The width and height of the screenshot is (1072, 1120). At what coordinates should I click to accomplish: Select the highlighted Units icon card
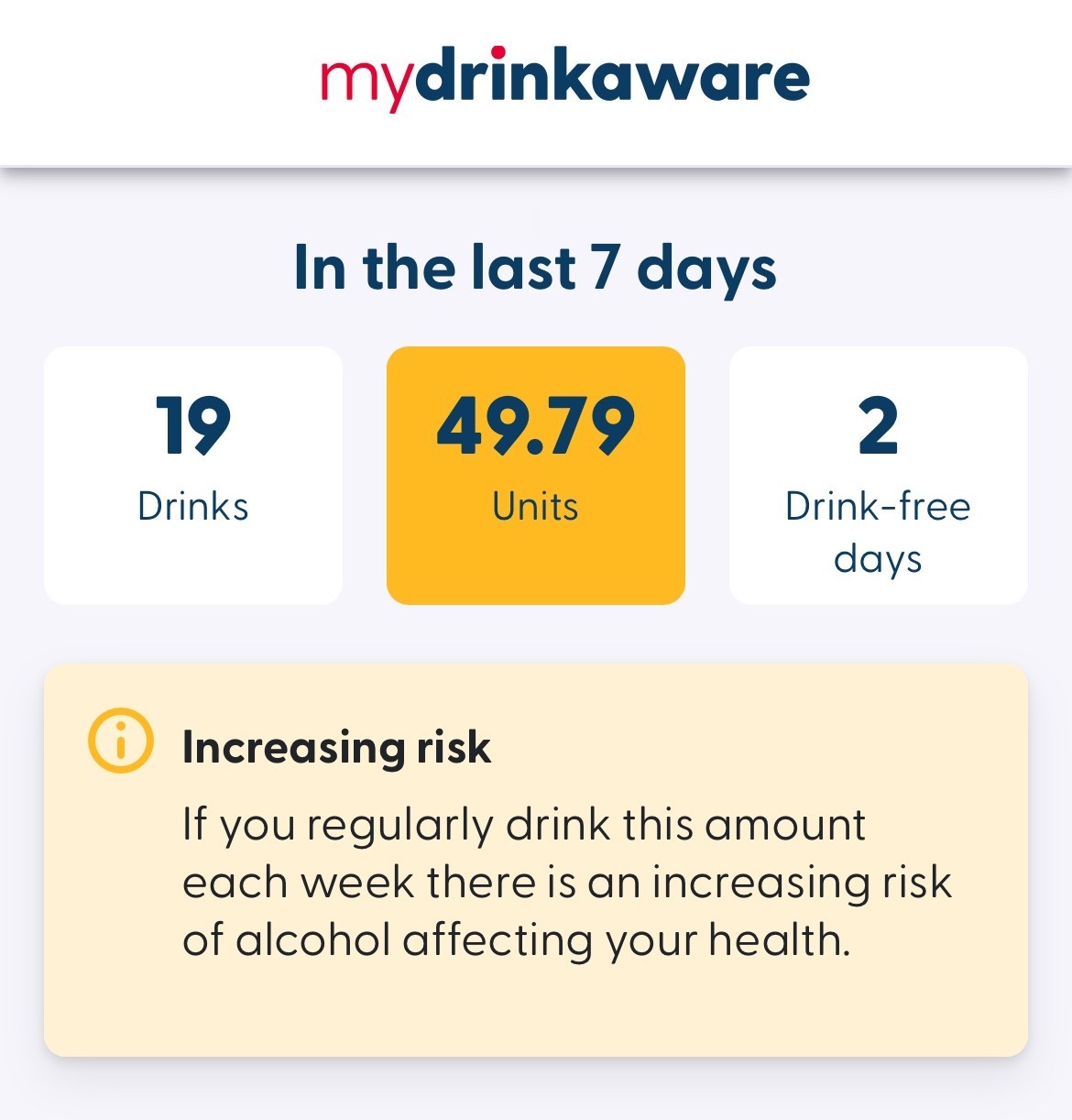535,474
